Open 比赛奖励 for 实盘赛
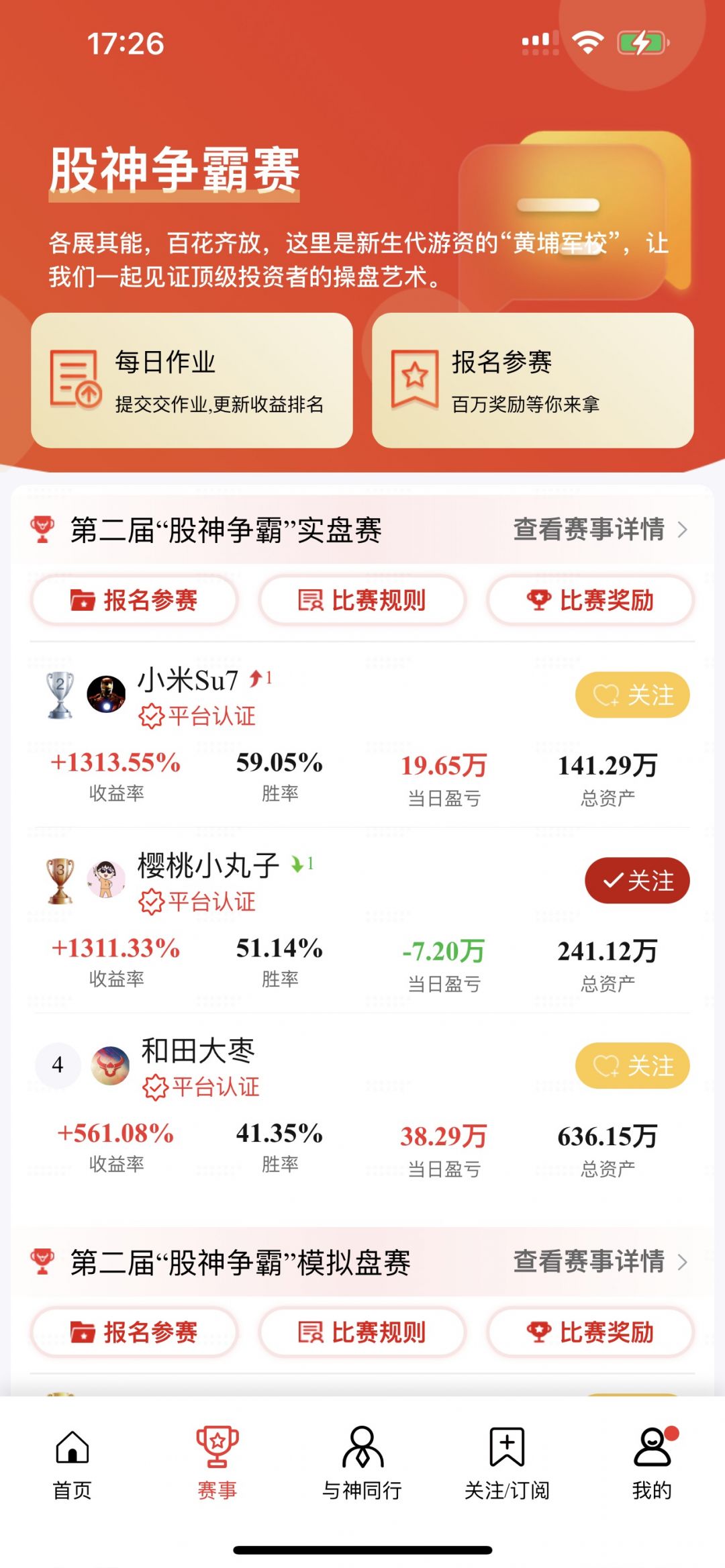 tap(590, 600)
